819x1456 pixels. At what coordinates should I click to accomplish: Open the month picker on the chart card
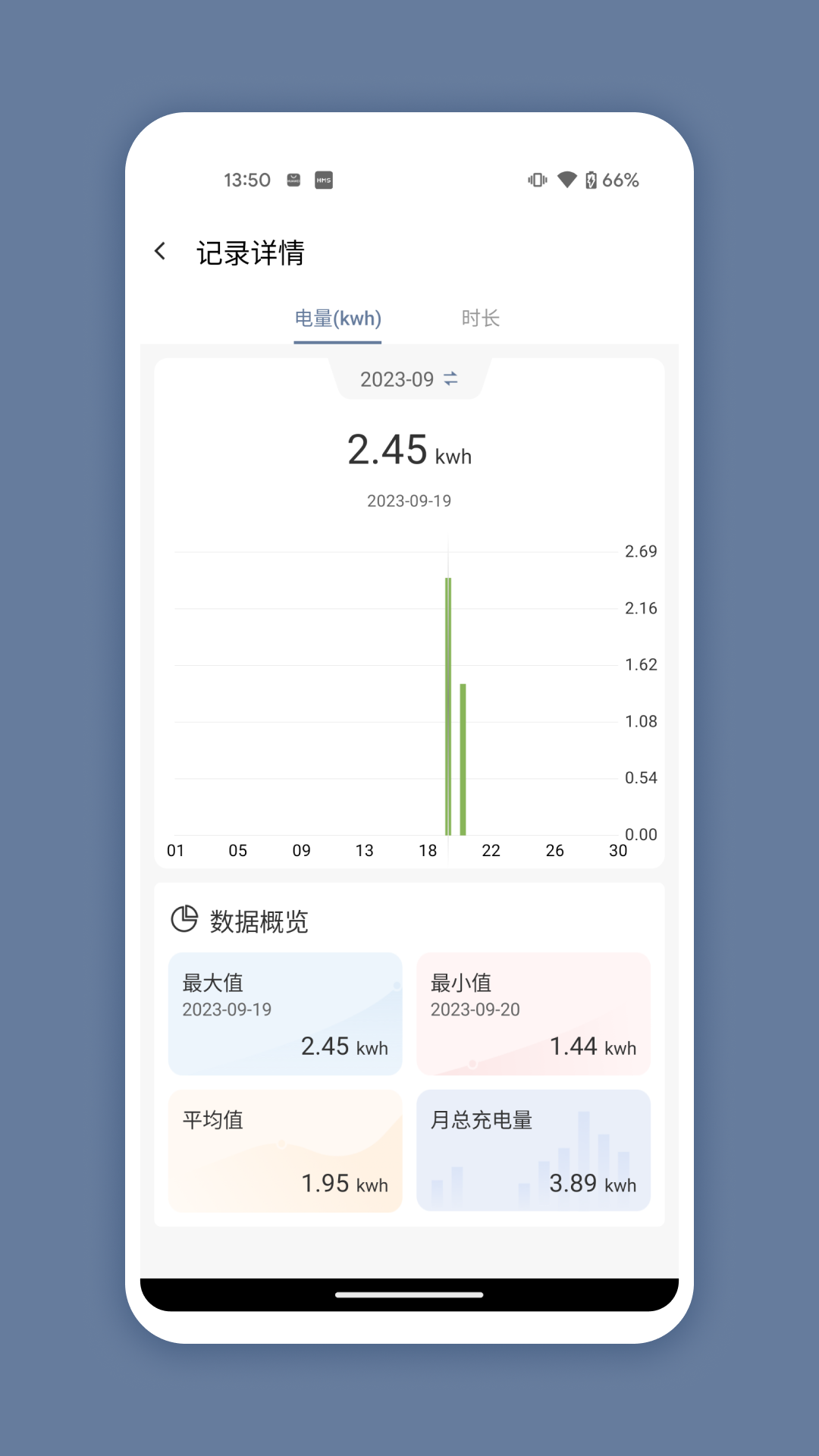409,379
